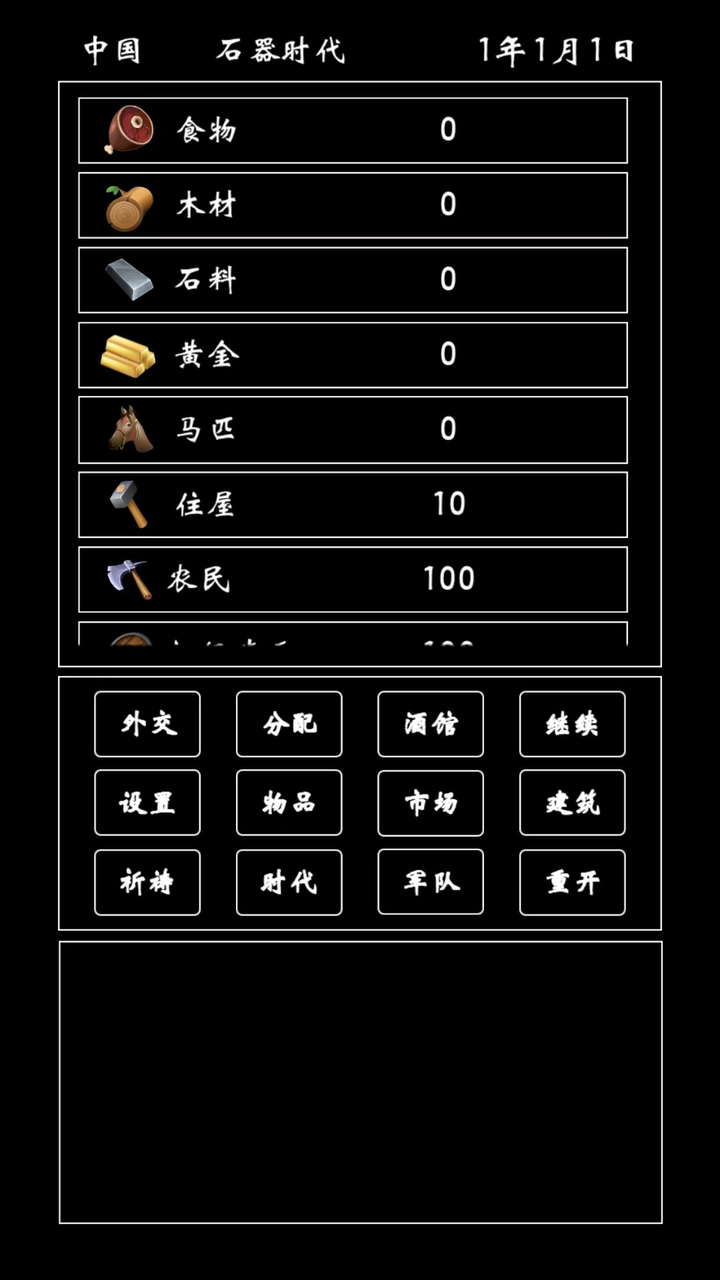This screenshot has height=1280, width=720.
Task: Click the pickaxe icon beside 农民
Action: 127,579
